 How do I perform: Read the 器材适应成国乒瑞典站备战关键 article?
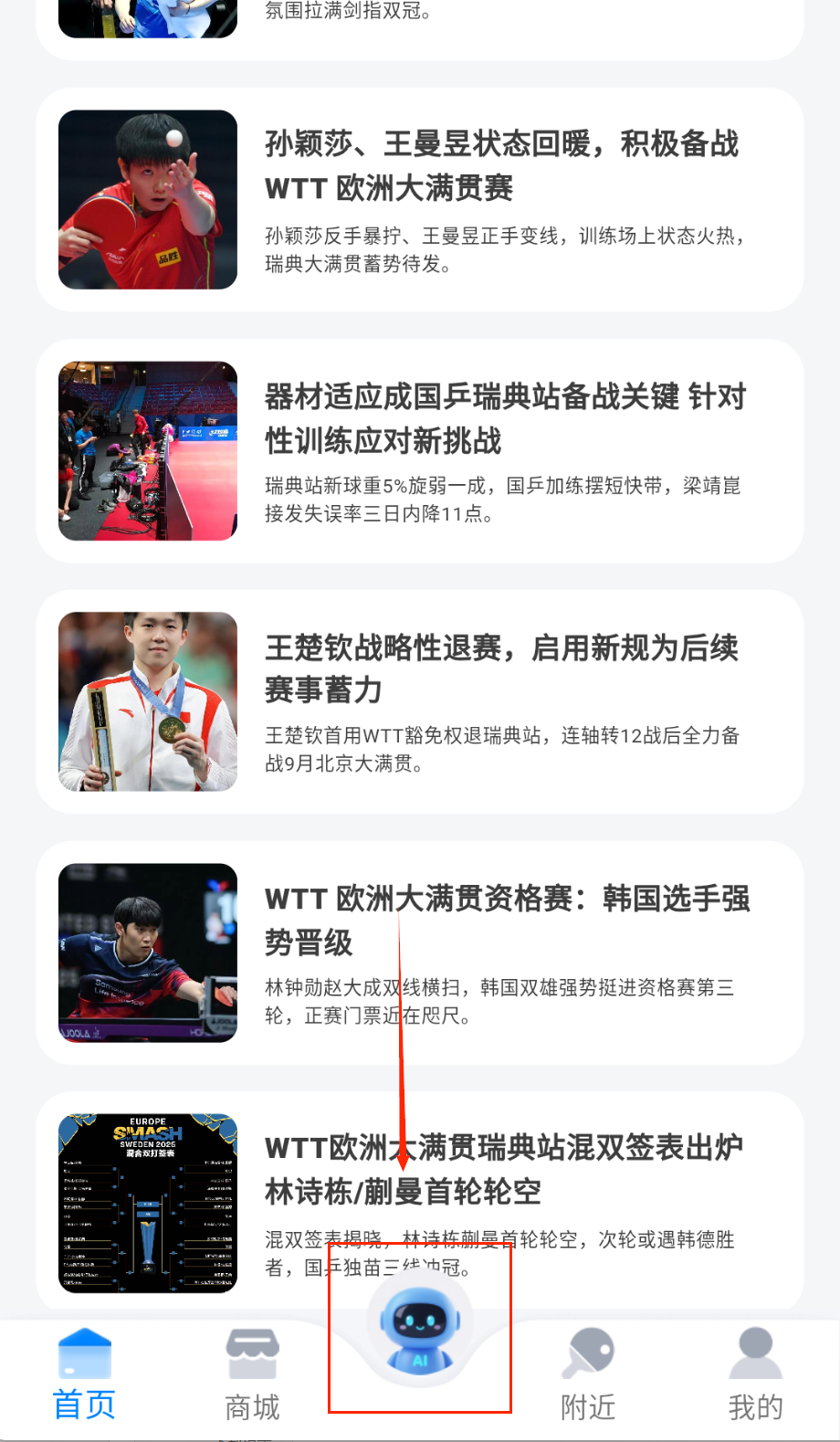(502, 418)
